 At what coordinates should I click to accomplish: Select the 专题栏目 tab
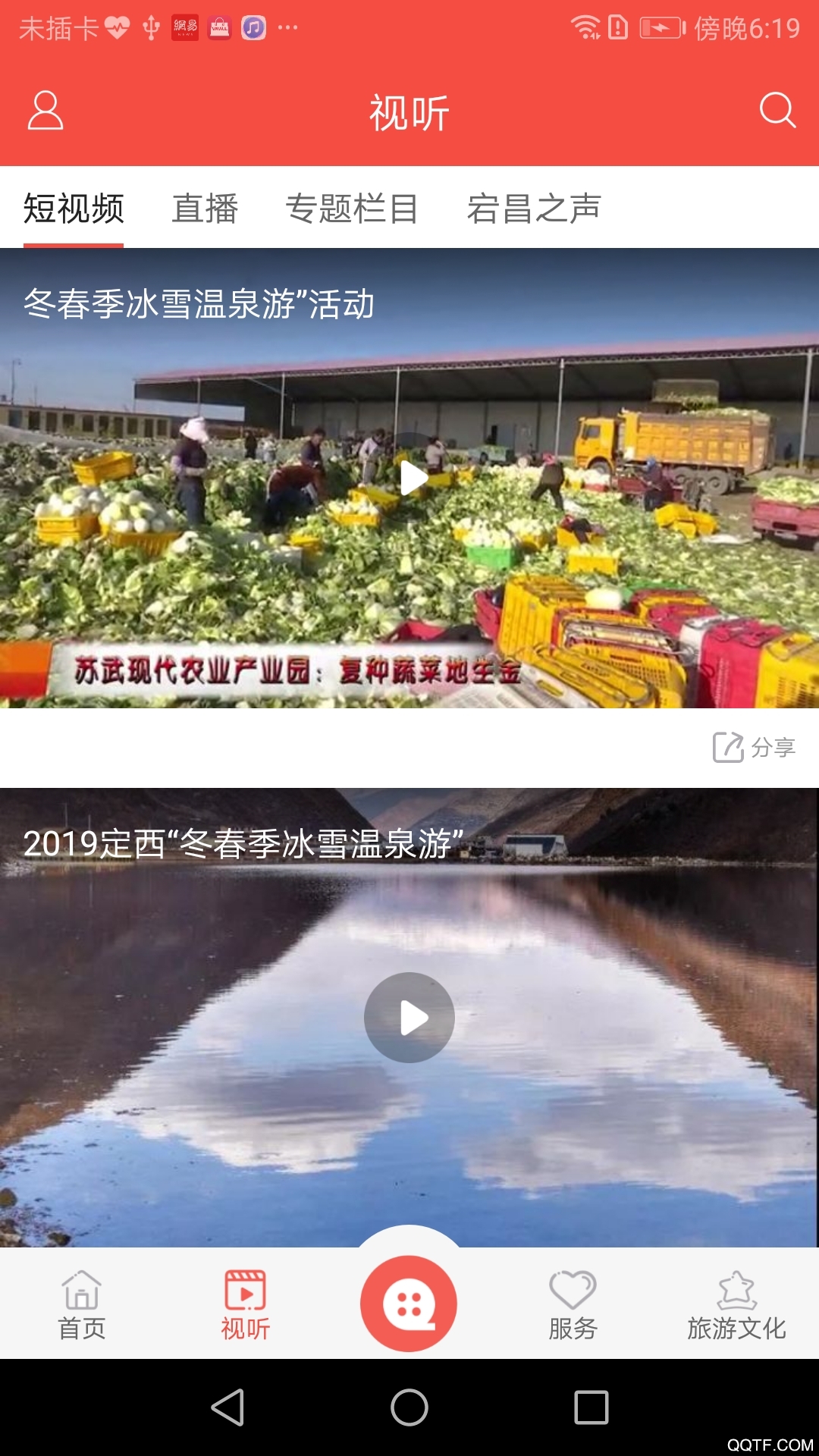(x=352, y=209)
